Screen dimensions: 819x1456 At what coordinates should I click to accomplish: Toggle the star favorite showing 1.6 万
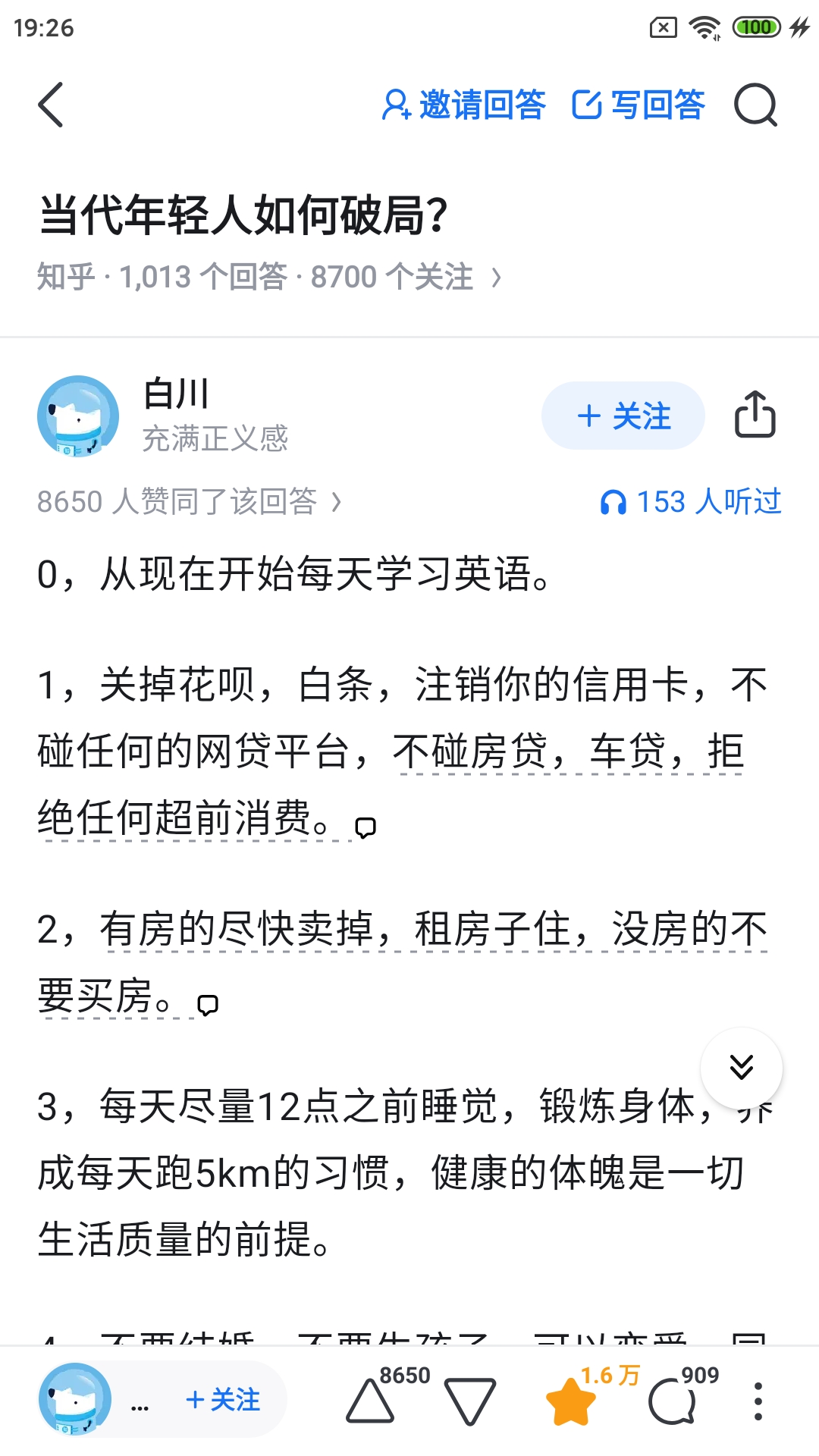[570, 1401]
